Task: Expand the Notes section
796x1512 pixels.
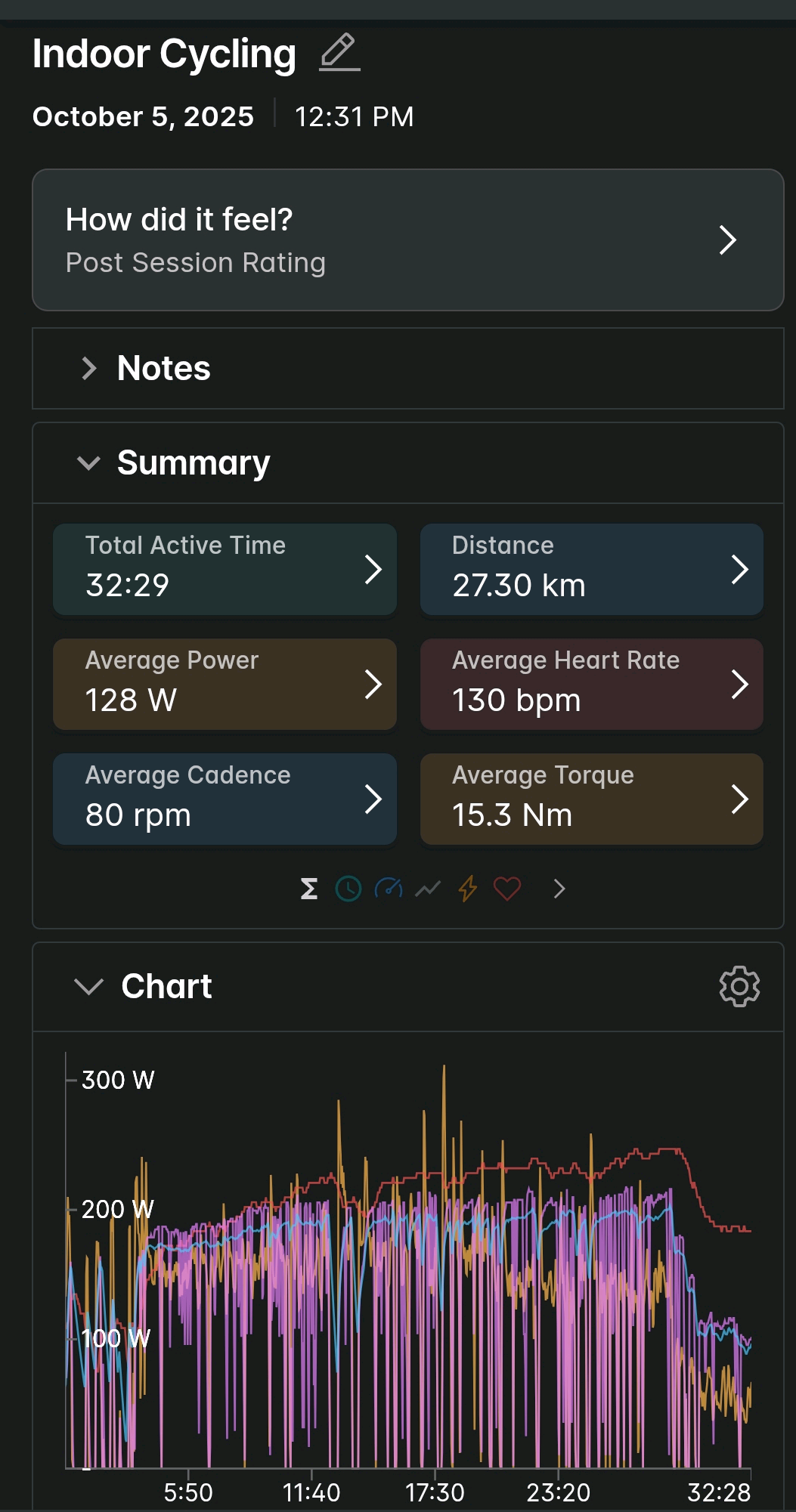Action: click(89, 369)
